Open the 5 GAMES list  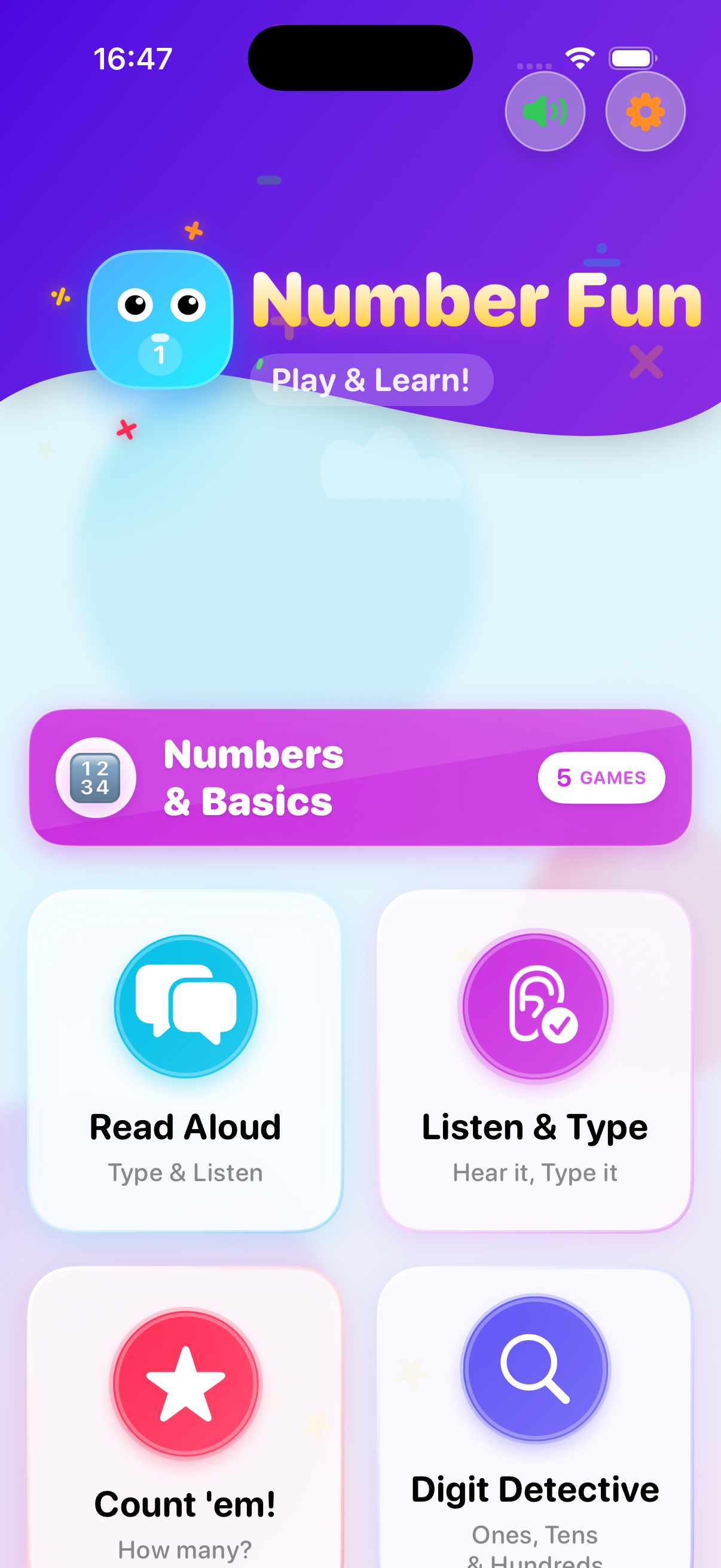point(601,778)
